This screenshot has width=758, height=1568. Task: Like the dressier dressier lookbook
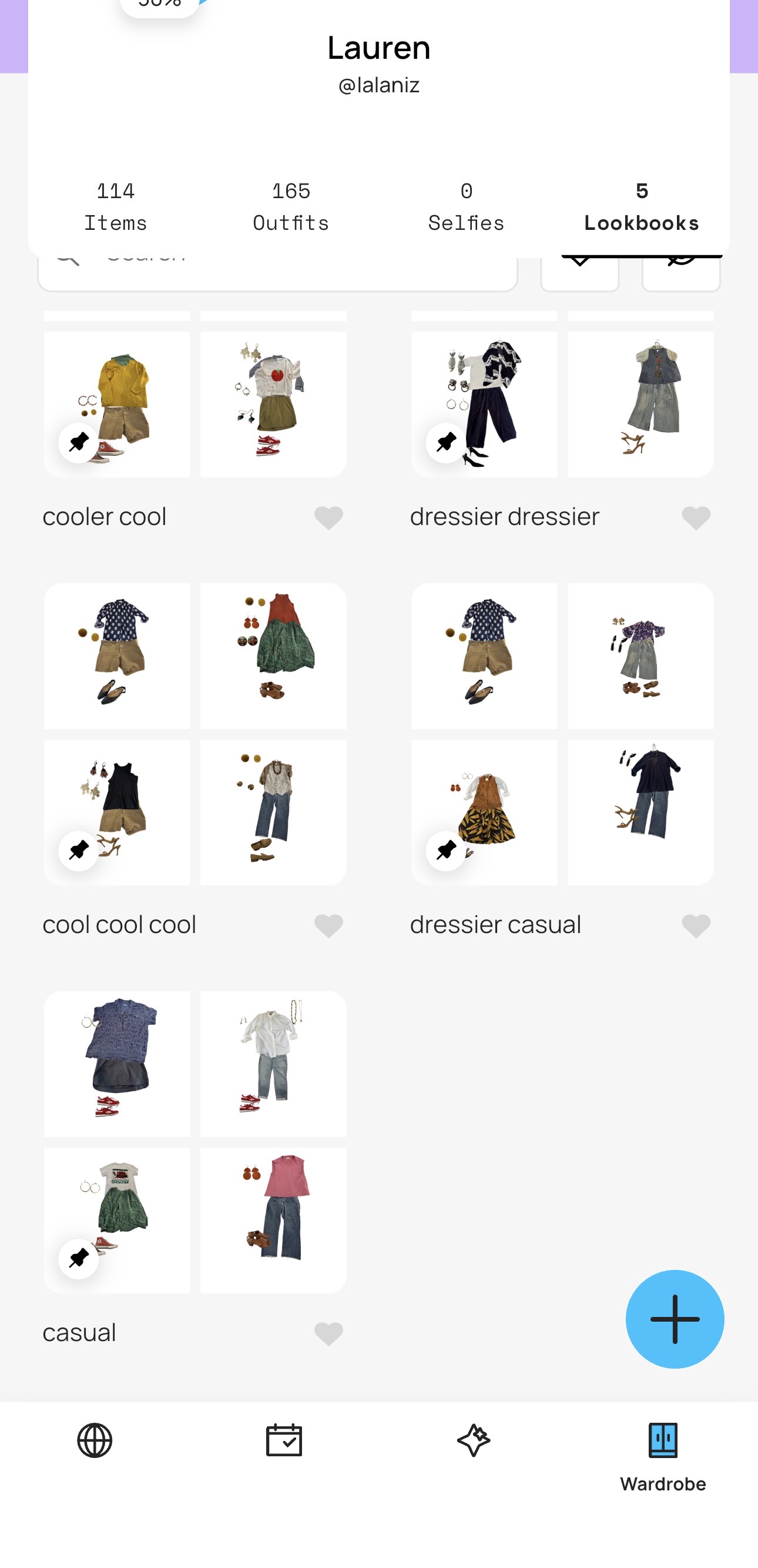(696, 517)
